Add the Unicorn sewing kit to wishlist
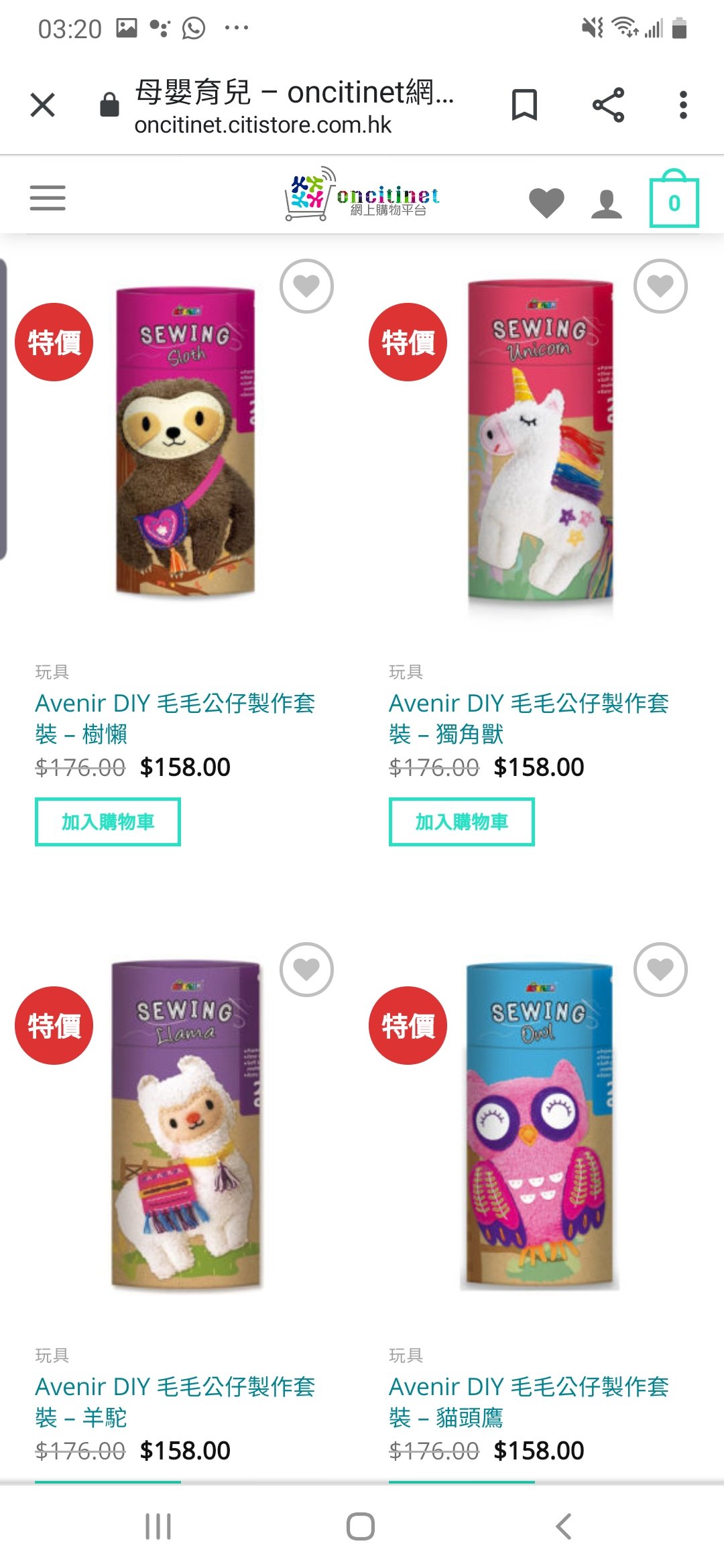Viewport: 724px width, 1568px height. coord(660,286)
